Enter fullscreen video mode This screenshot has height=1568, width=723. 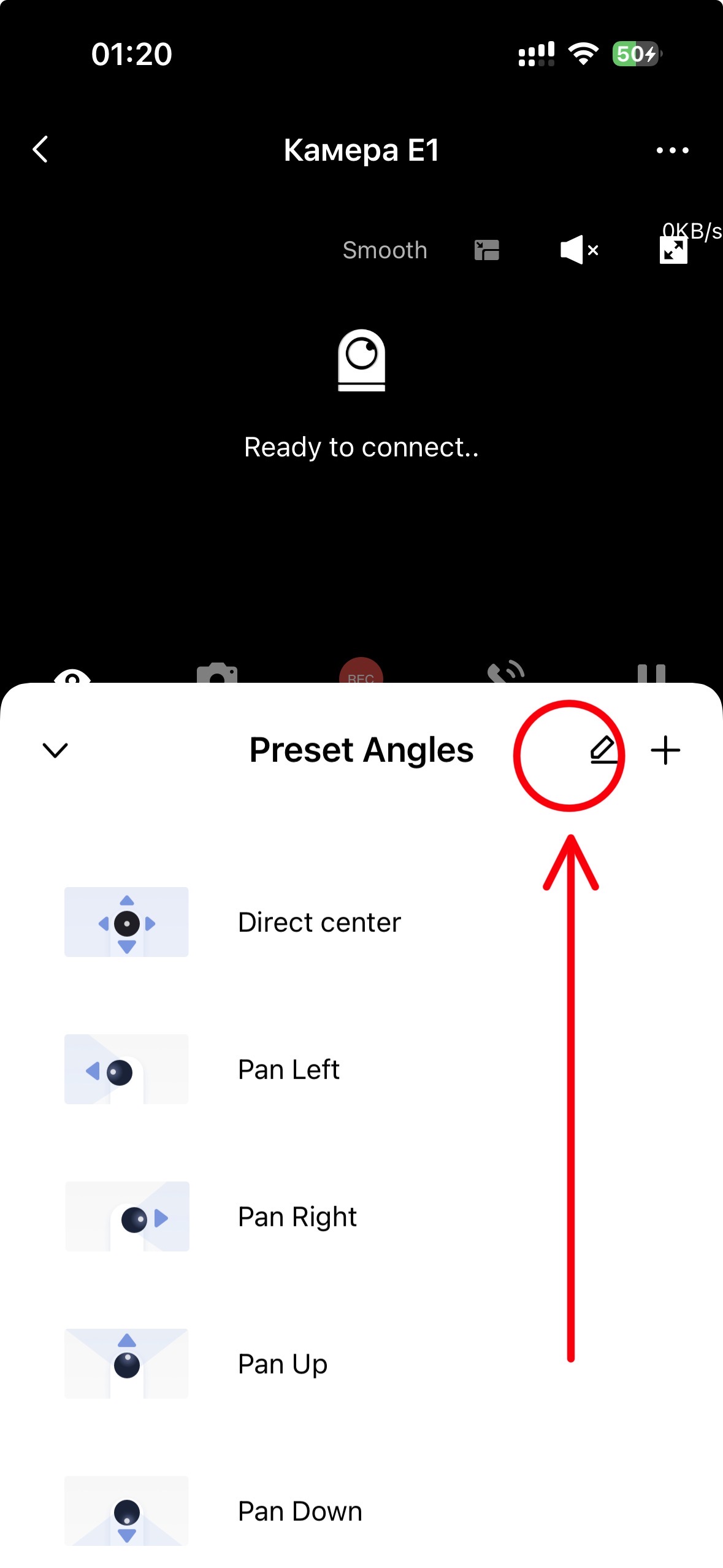tap(673, 251)
